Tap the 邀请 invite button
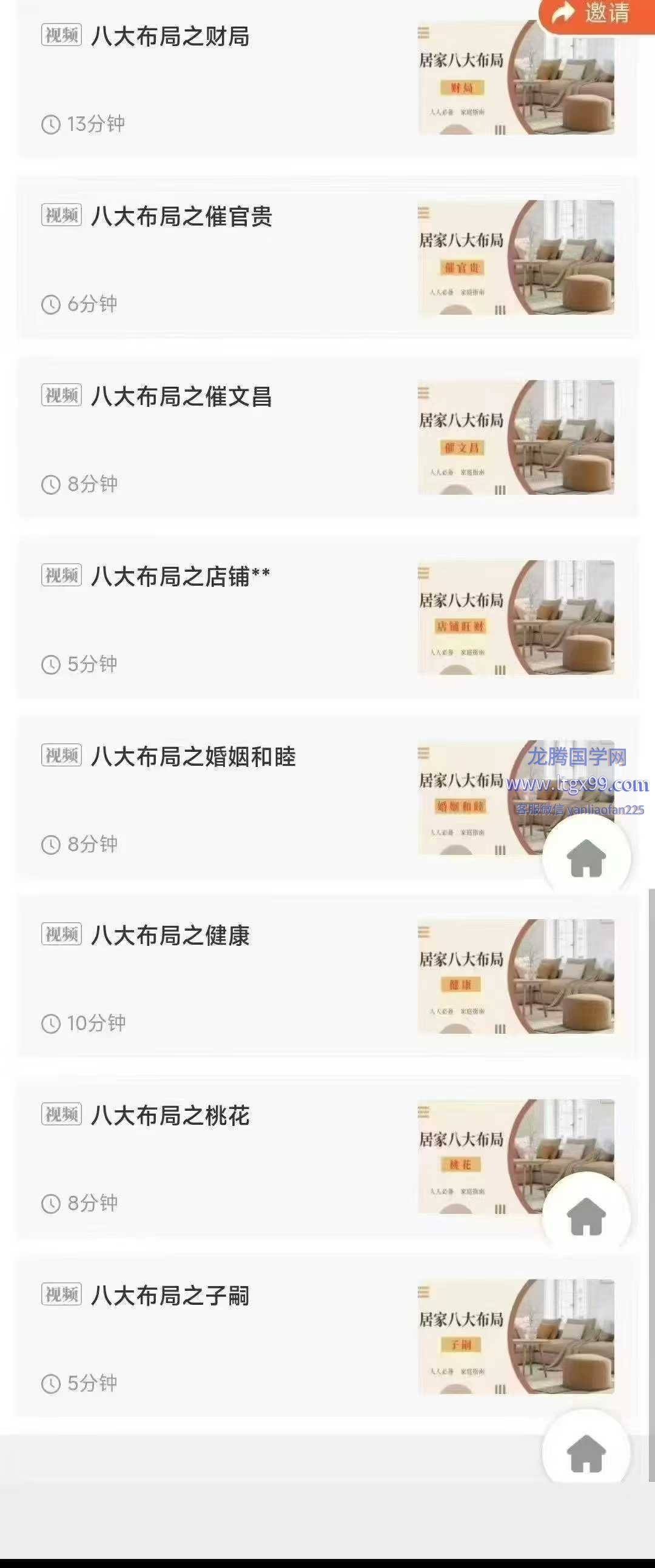Screen dimensions: 655x1568 597,15
